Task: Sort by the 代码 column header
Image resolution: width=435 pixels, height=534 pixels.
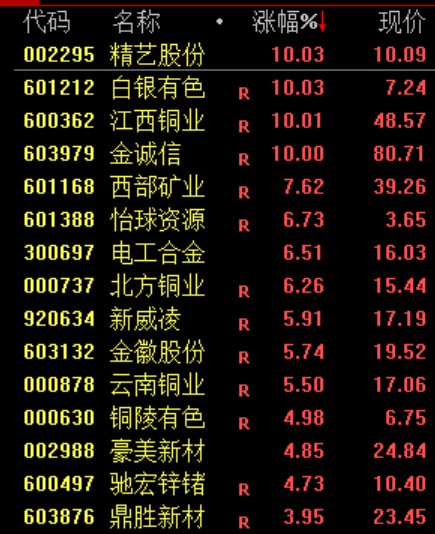Action: tap(47, 22)
